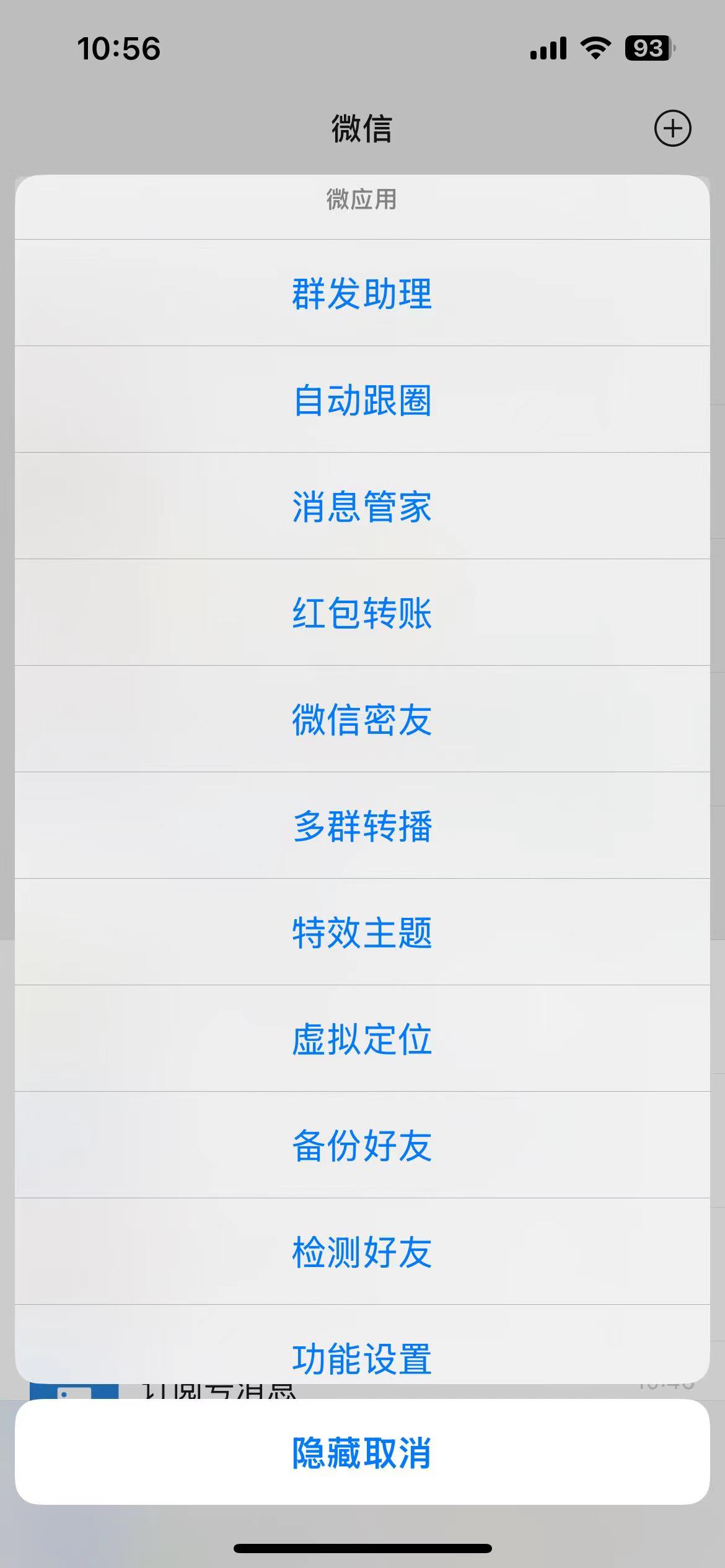Tap 红包转账 option
The width and height of the screenshot is (725, 1568).
[x=362, y=614]
